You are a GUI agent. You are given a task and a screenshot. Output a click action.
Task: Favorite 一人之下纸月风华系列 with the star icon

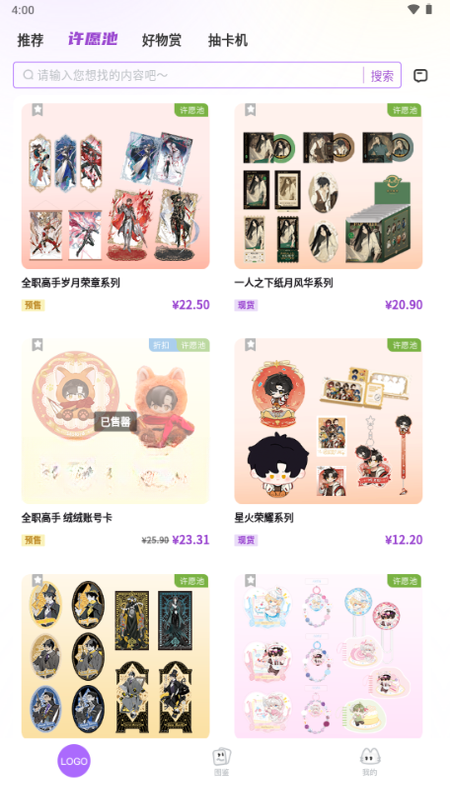[x=250, y=110]
